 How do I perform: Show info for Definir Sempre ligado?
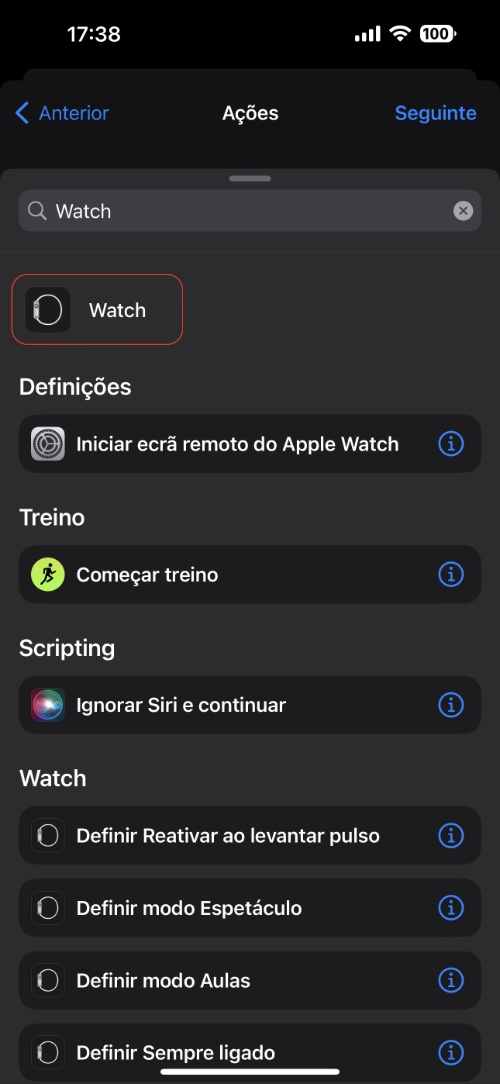[451, 1053]
